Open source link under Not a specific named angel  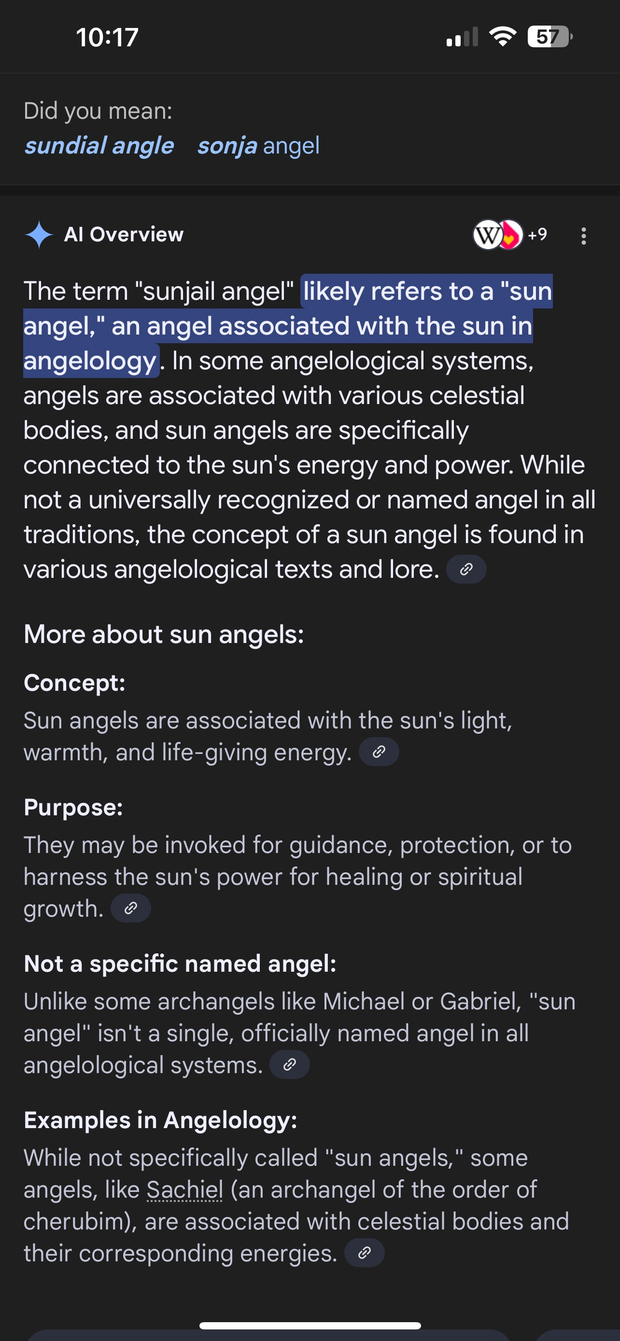[x=290, y=1065]
